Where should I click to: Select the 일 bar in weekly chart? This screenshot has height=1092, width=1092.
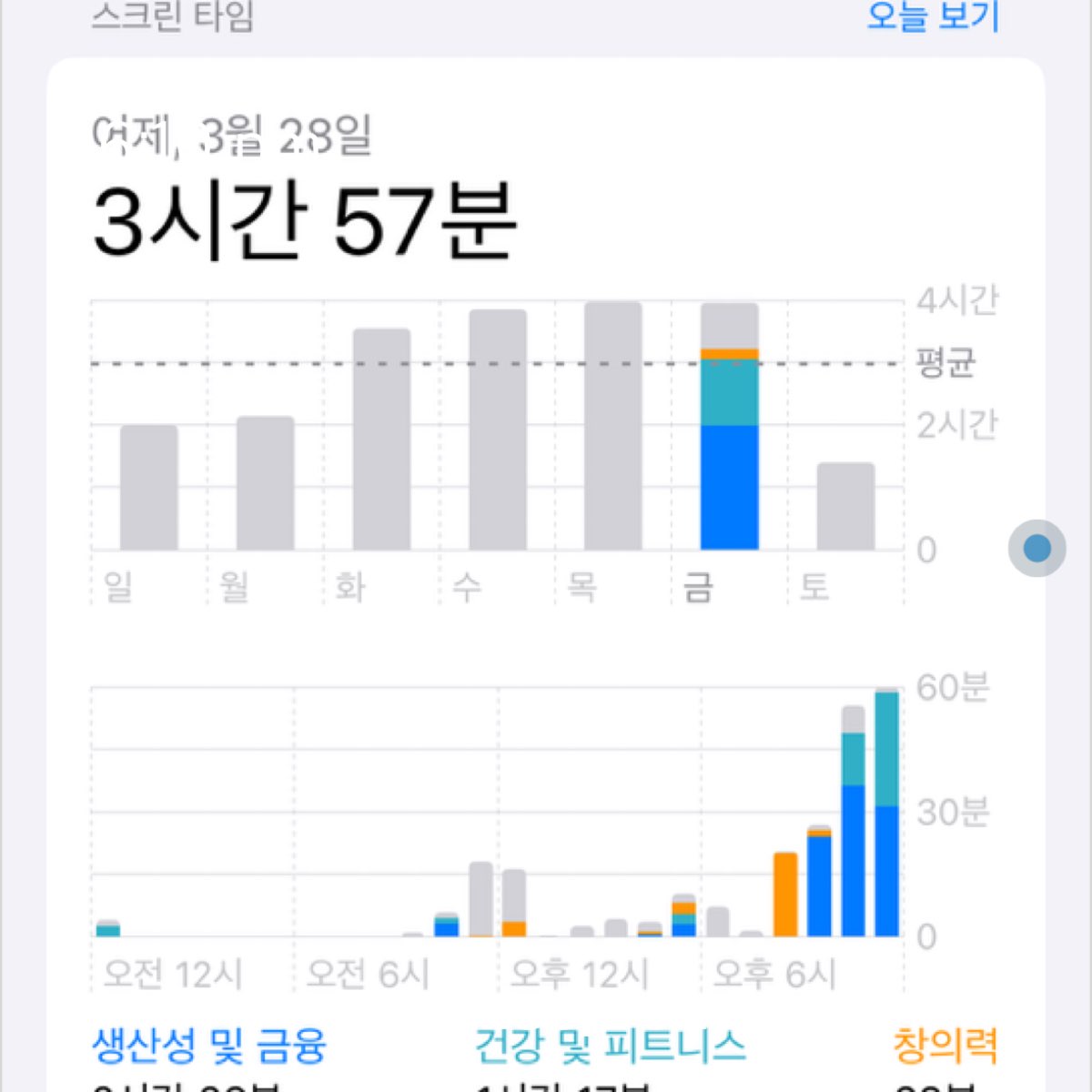click(x=149, y=487)
